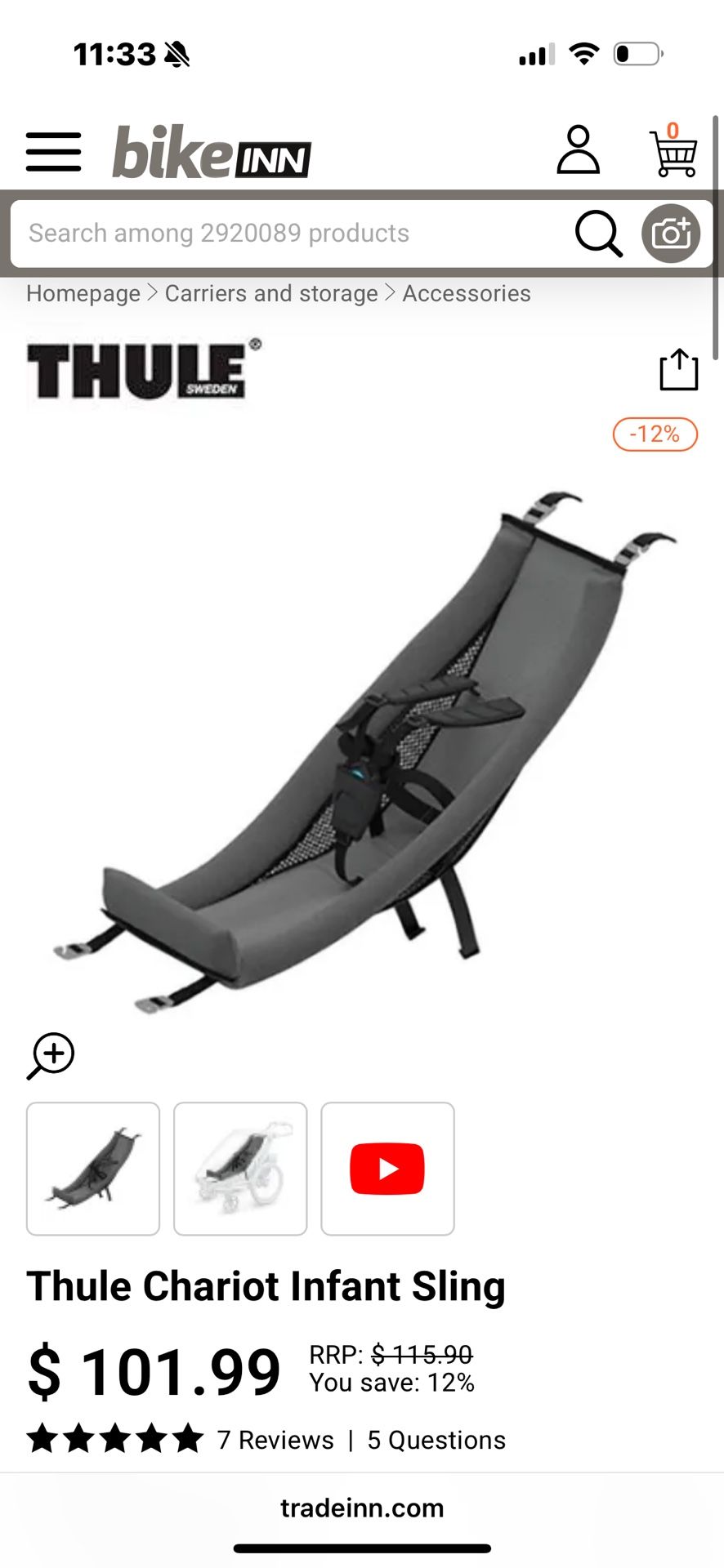Search by photo with the camera icon

tap(671, 234)
